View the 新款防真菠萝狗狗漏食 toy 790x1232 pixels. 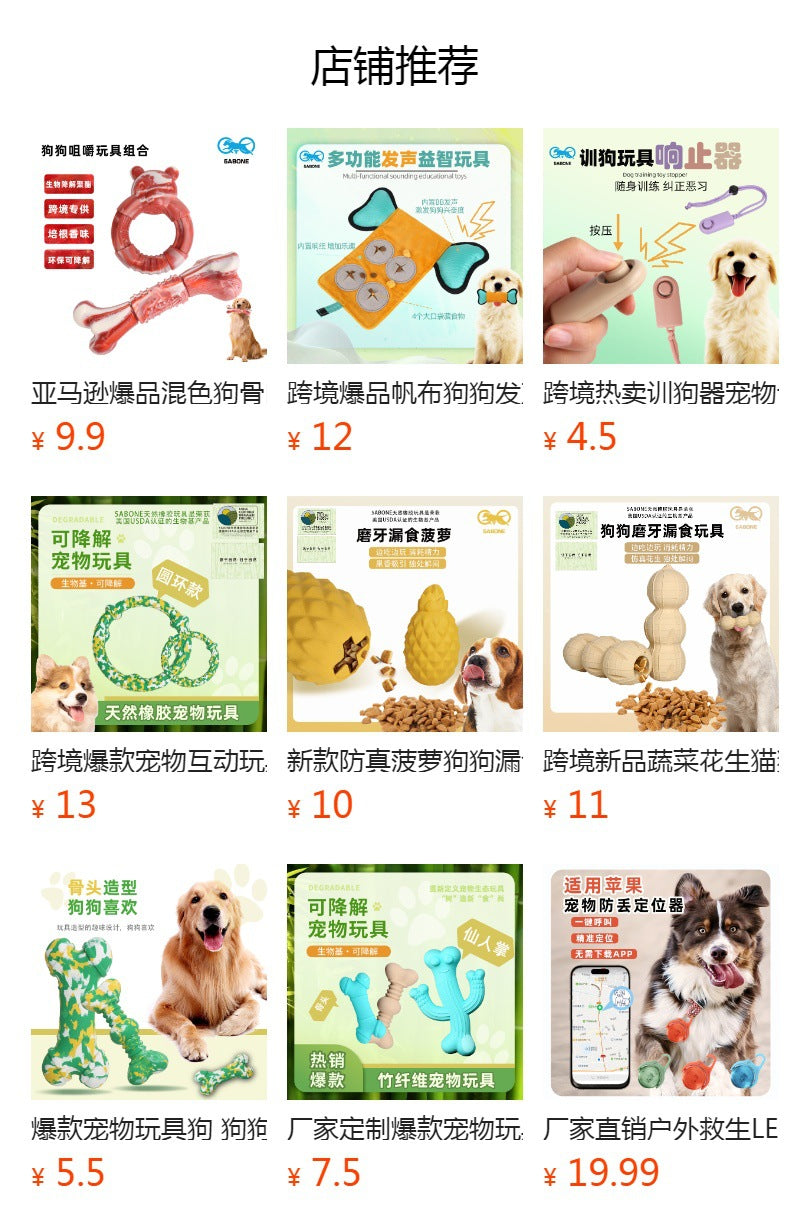coord(404,614)
